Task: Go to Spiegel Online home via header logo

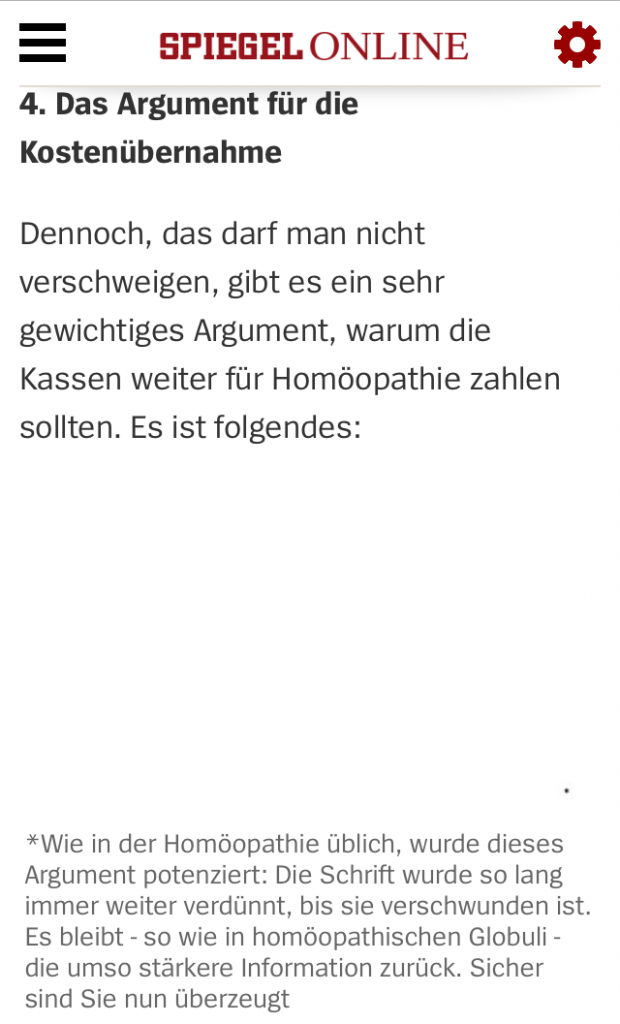Action: pyautogui.click(x=313, y=45)
